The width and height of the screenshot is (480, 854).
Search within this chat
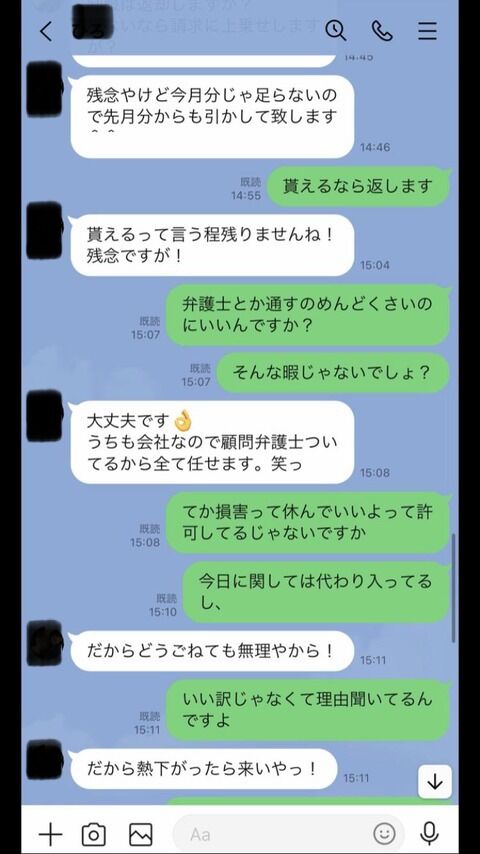point(336,30)
